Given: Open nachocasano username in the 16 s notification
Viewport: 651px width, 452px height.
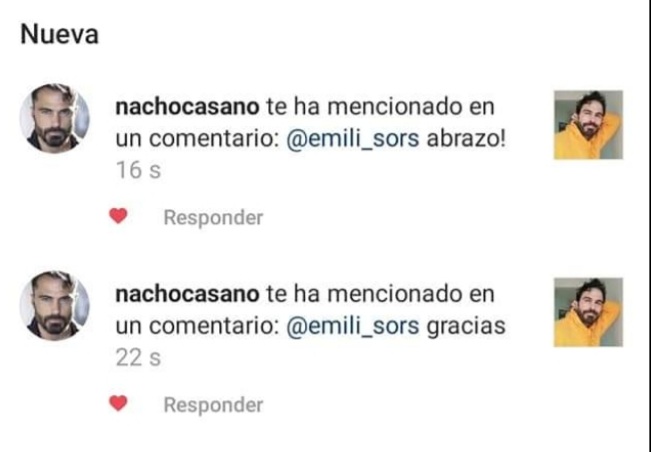Looking at the screenshot, I should pyautogui.click(x=187, y=107).
